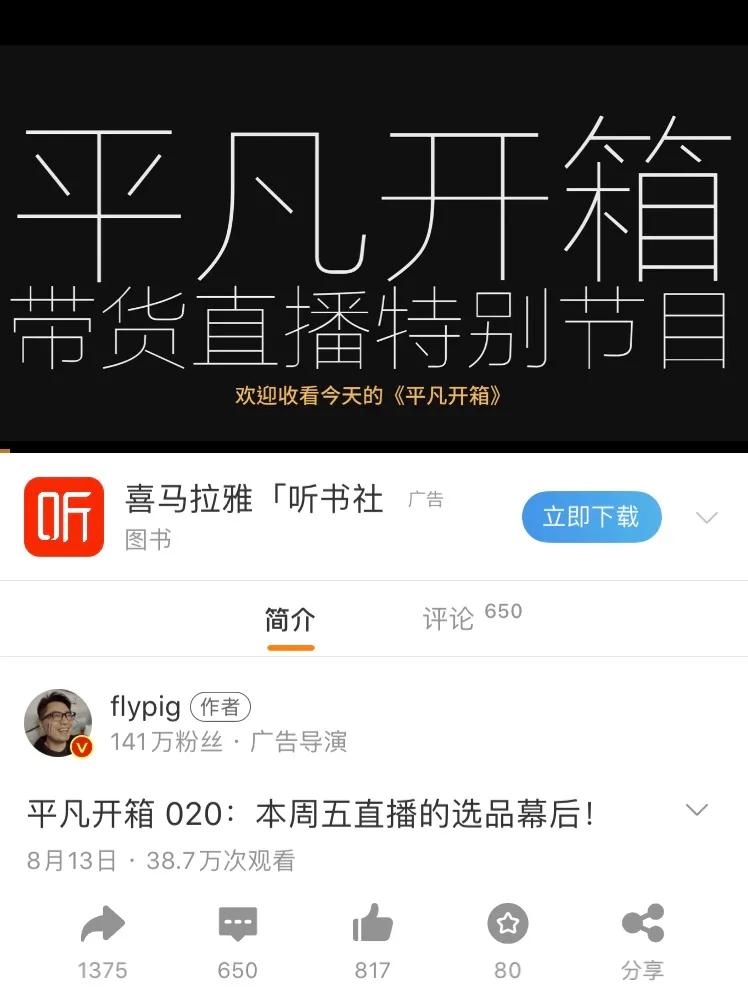Tap 立即下载 to download 喜马拉雅
748x998 pixels.
click(591, 517)
